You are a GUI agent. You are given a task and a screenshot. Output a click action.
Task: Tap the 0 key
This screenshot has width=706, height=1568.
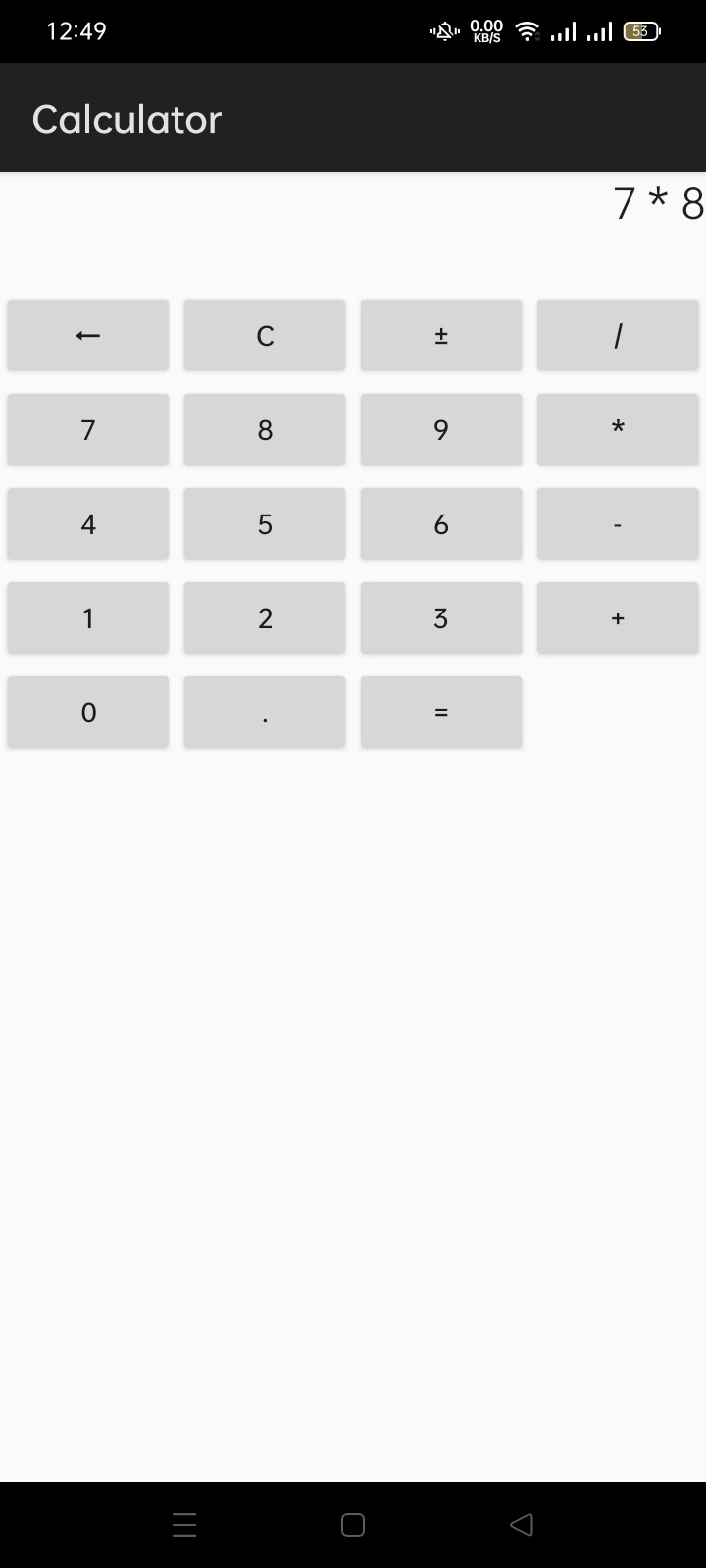pos(88,711)
